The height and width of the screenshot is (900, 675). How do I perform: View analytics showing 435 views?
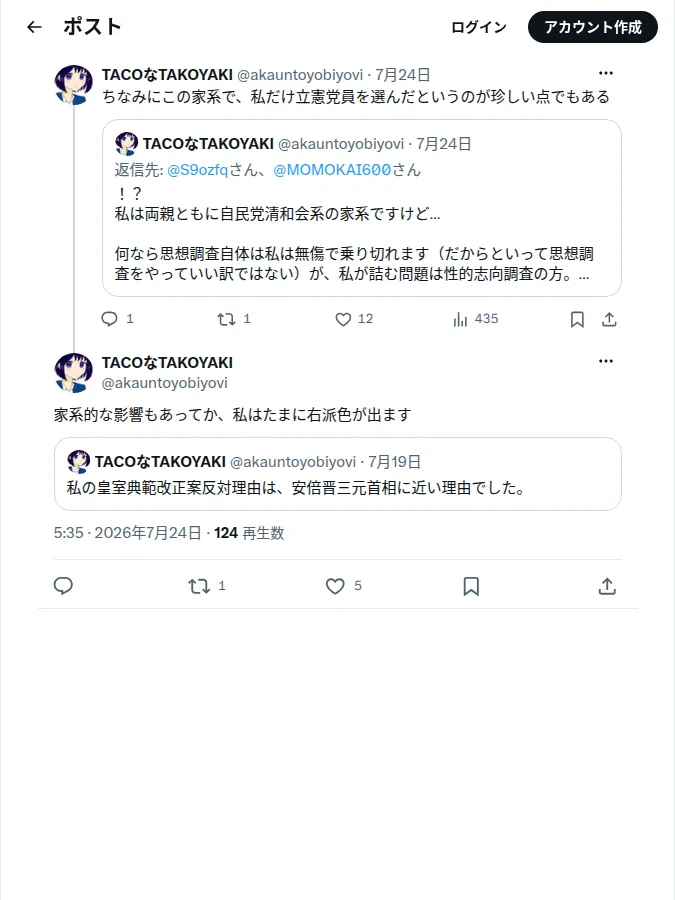[x=475, y=319]
